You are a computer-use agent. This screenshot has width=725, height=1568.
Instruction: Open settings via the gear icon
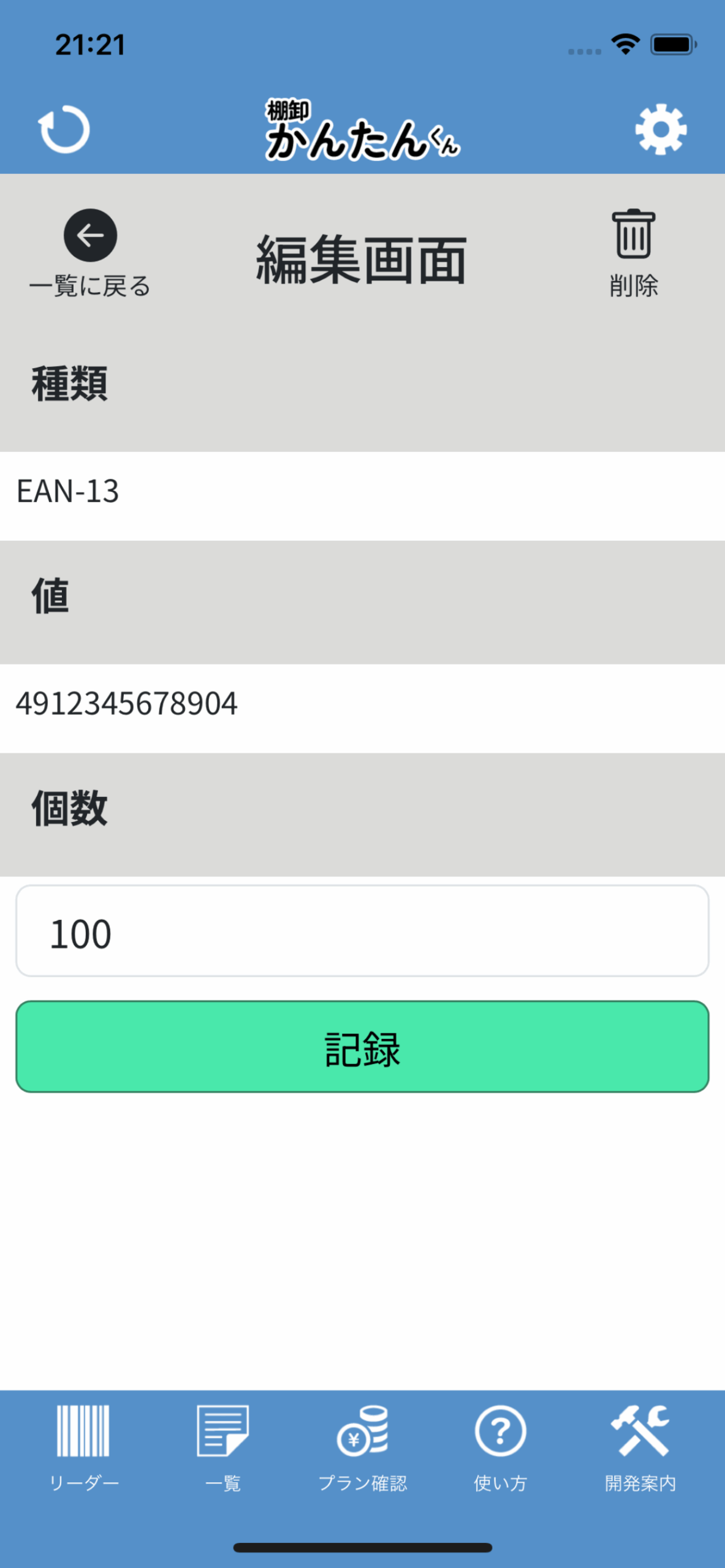pyautogui.click(x=661, y=130)
